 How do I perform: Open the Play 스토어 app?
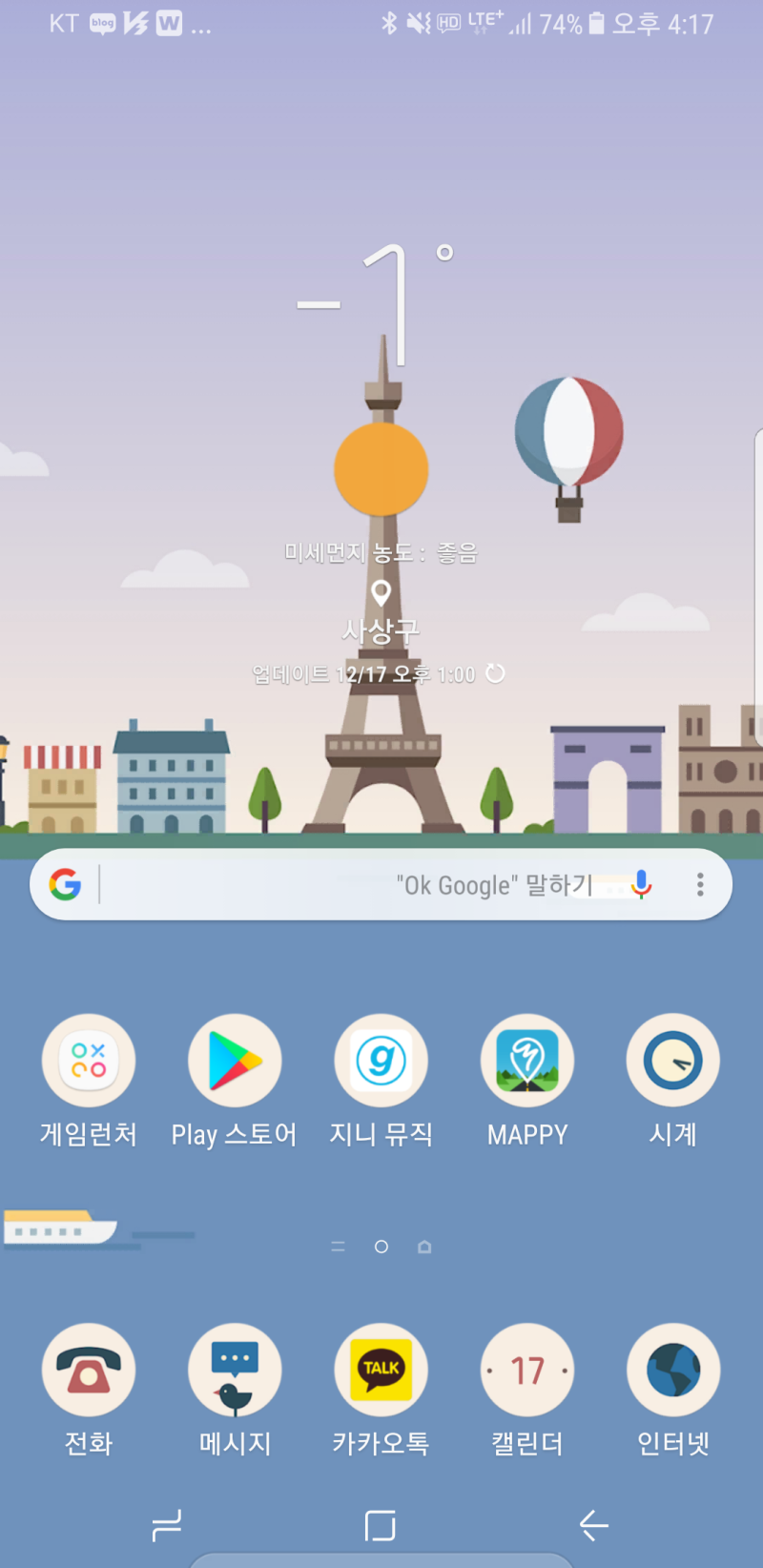click(x=235, y=1060)
